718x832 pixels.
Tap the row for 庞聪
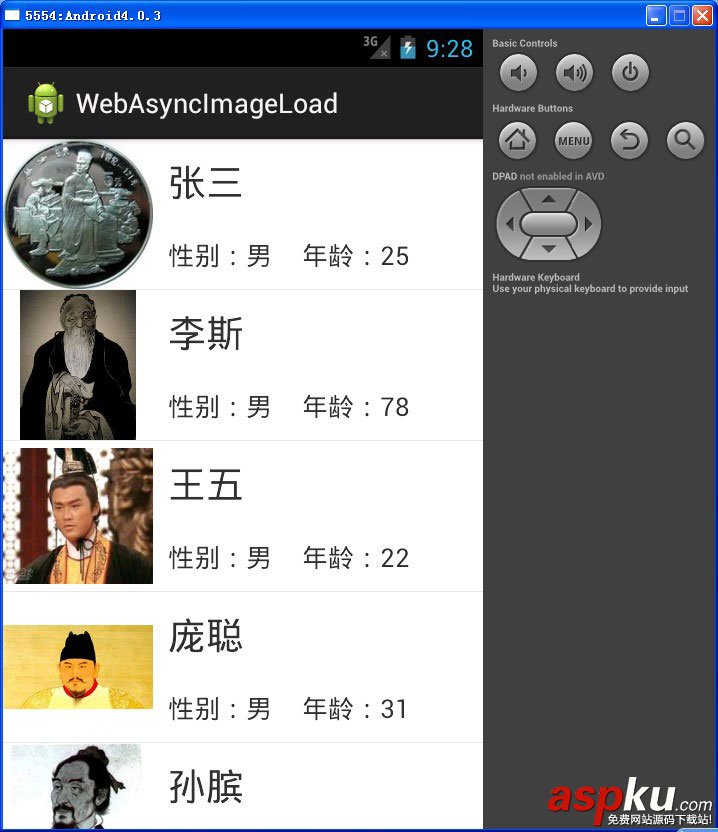[x=242, y=668]
